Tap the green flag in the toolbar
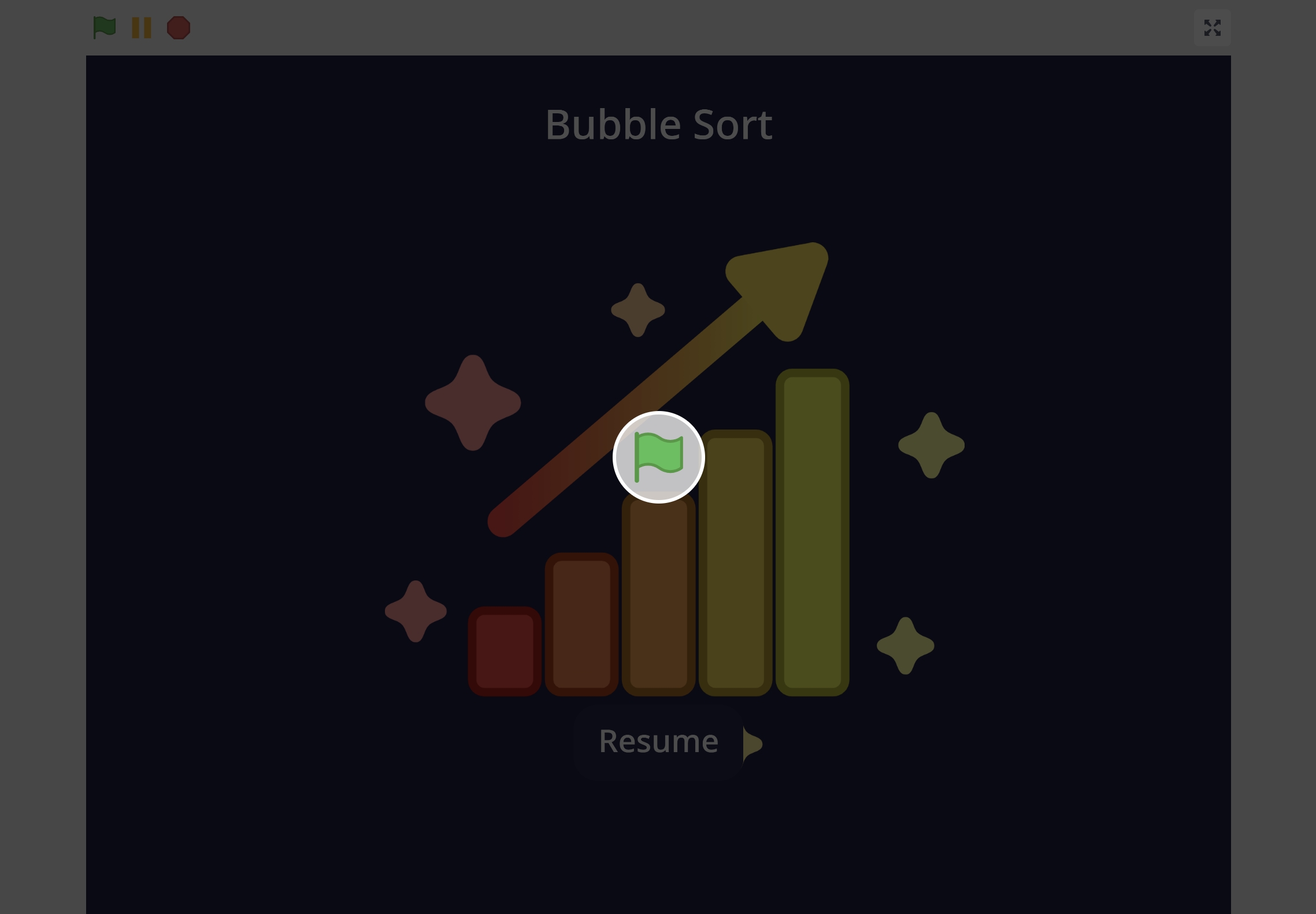This screenshot has height=914, width=1316. [x=105, y=27]
